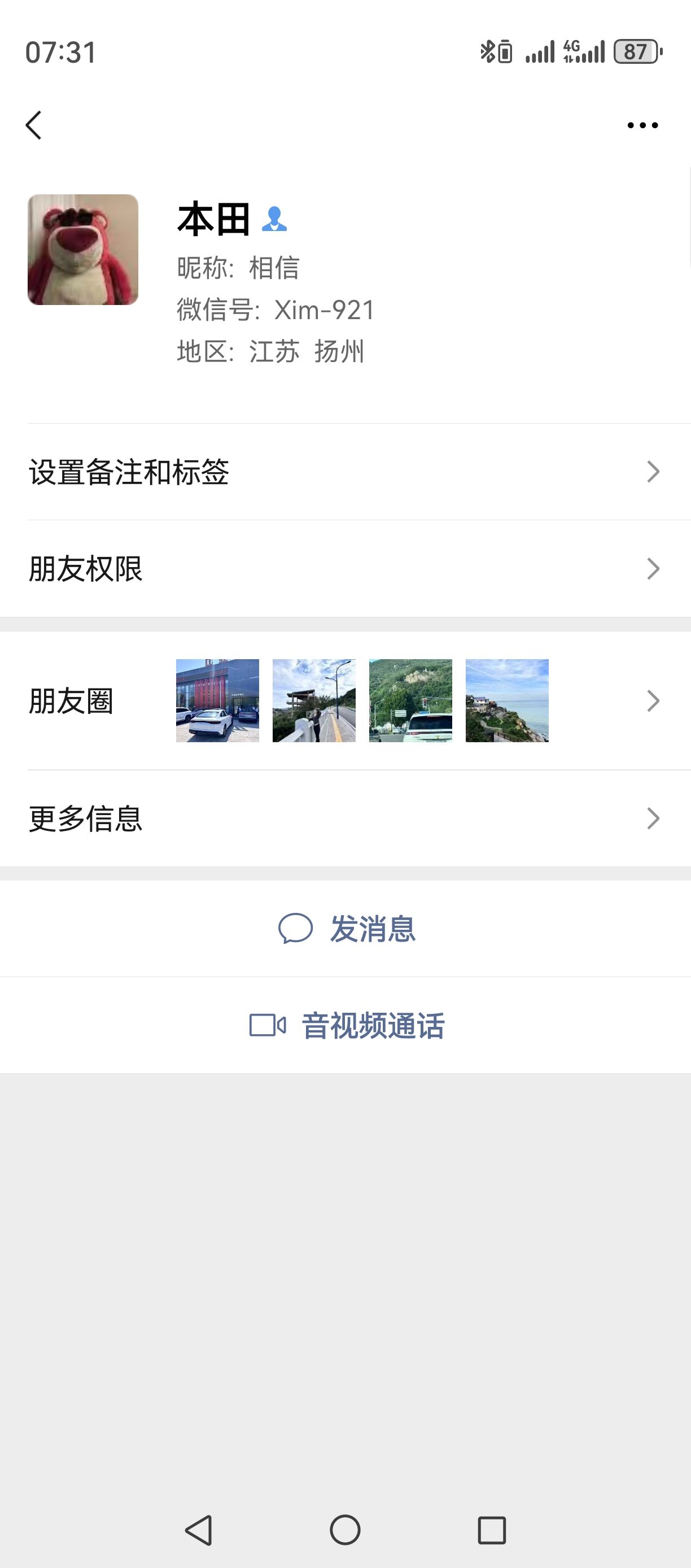Start 音视频通话 call
Screen dimensions: 691x1568
(x=345, y=1026)
